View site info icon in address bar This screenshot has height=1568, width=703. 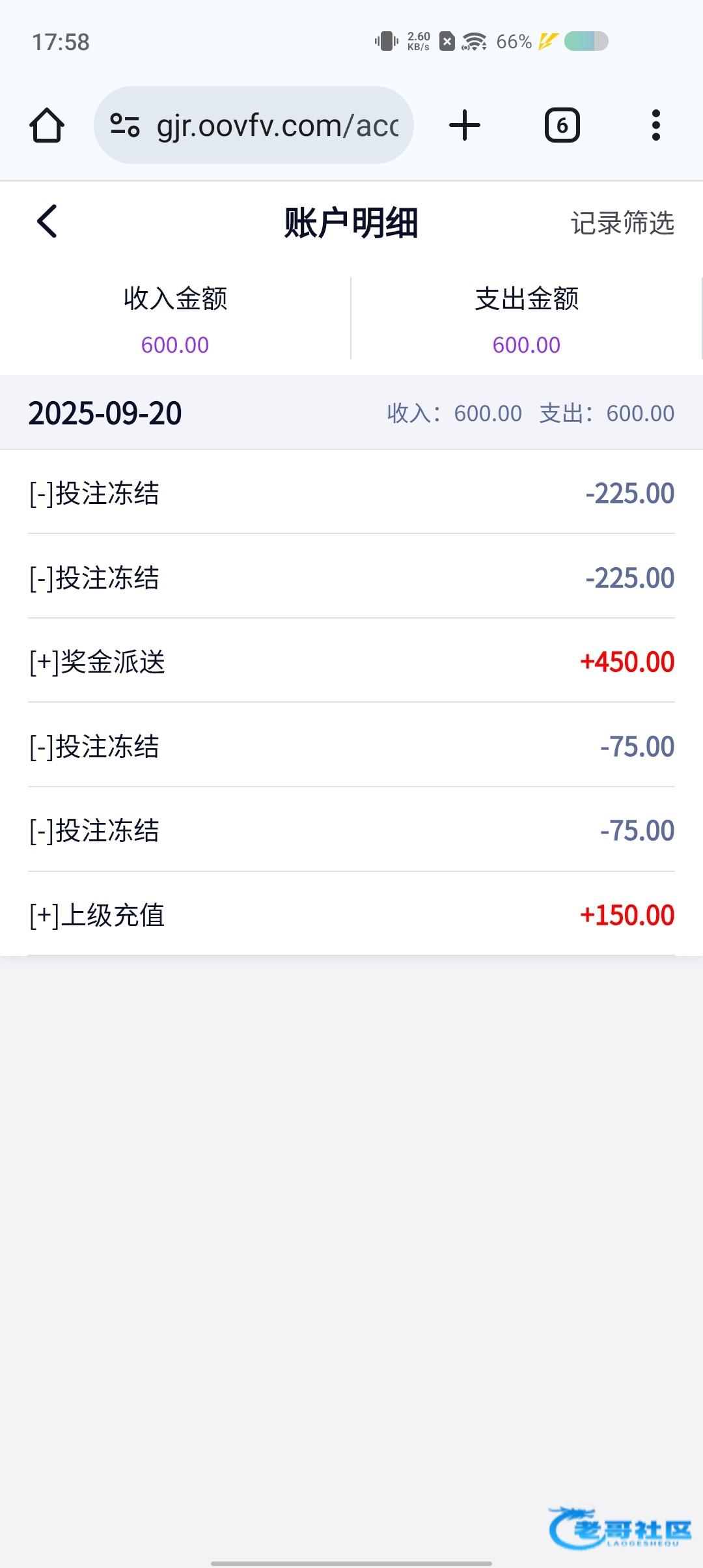coord(124,125)
